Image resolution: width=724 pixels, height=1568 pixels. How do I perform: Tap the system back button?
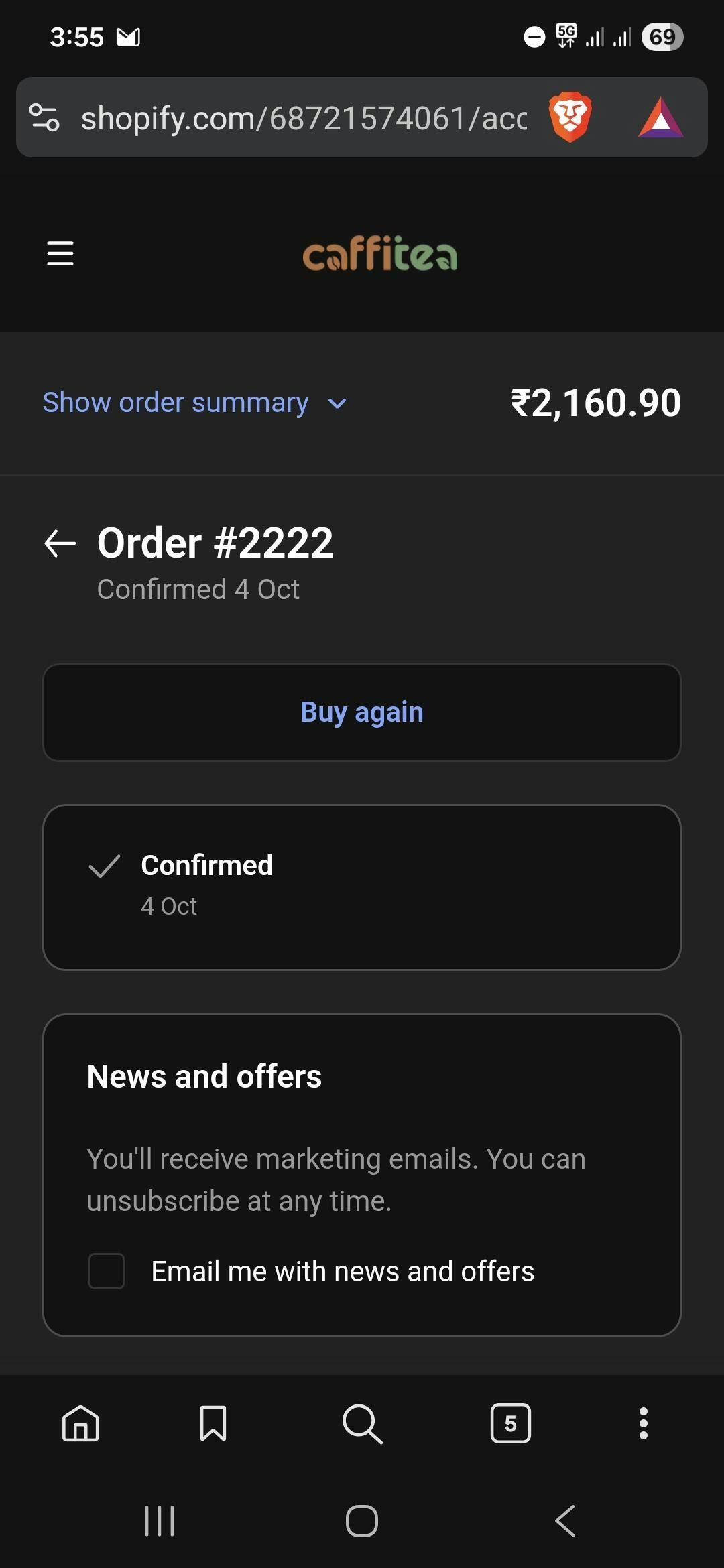[565, 1520]
